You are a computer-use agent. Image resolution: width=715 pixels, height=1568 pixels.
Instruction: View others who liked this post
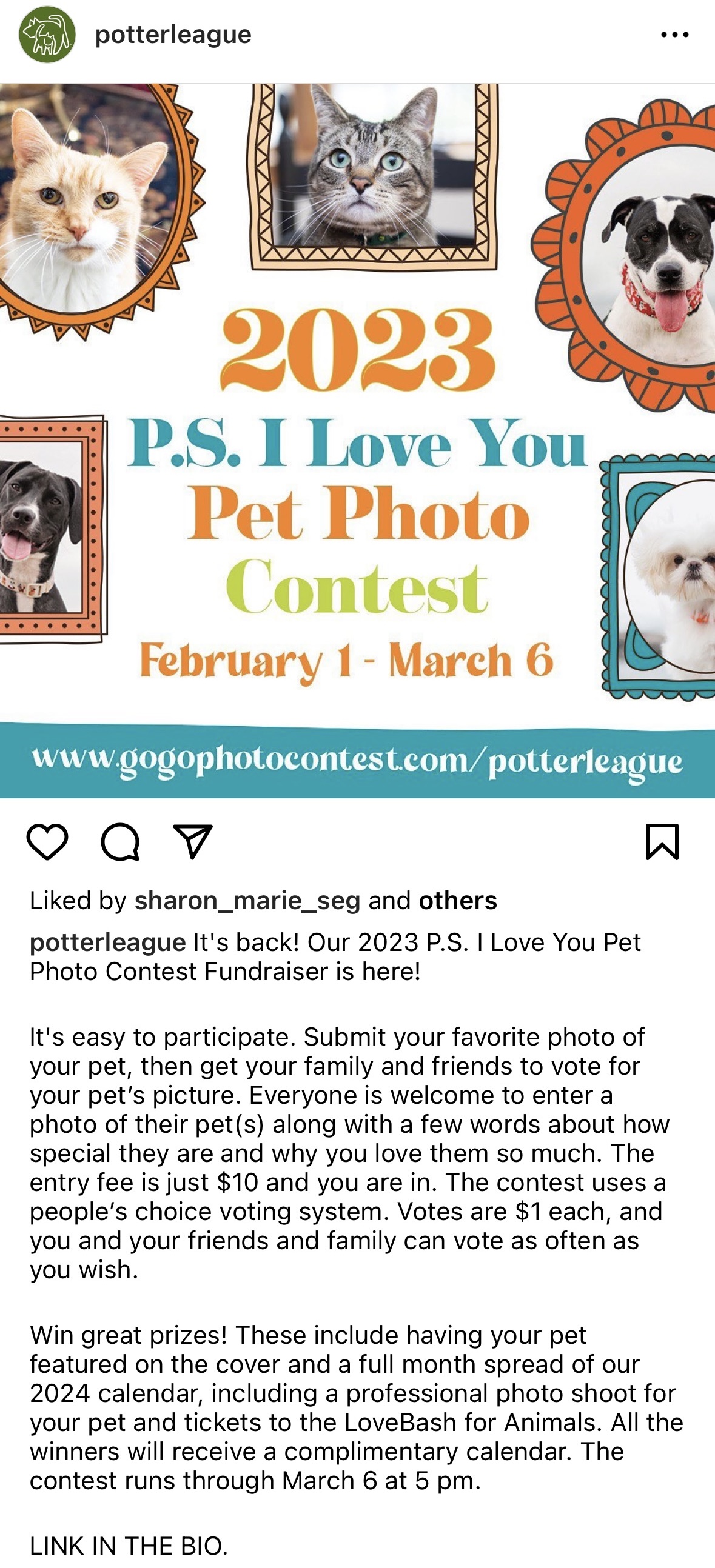(458, 901)
